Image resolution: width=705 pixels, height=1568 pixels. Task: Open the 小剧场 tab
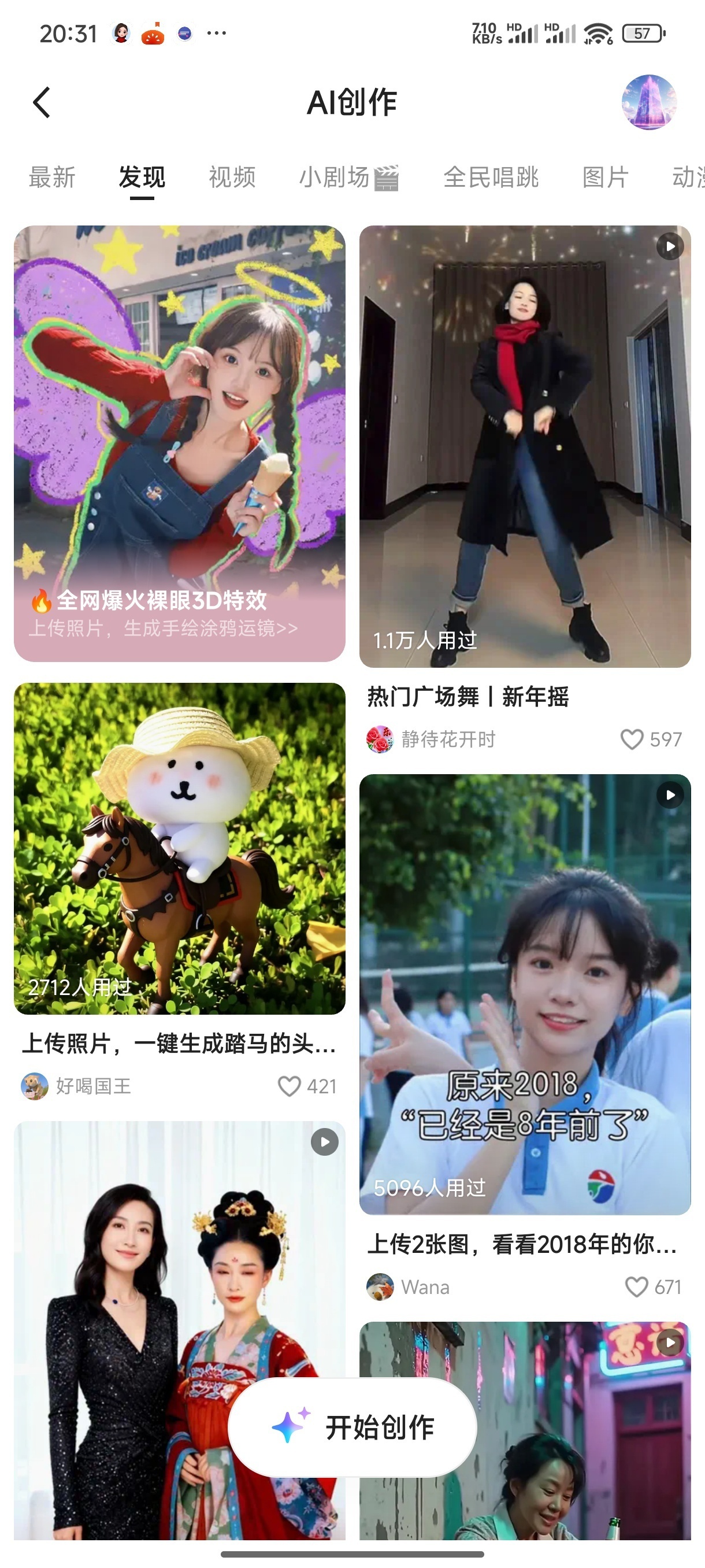coord(348,177)
